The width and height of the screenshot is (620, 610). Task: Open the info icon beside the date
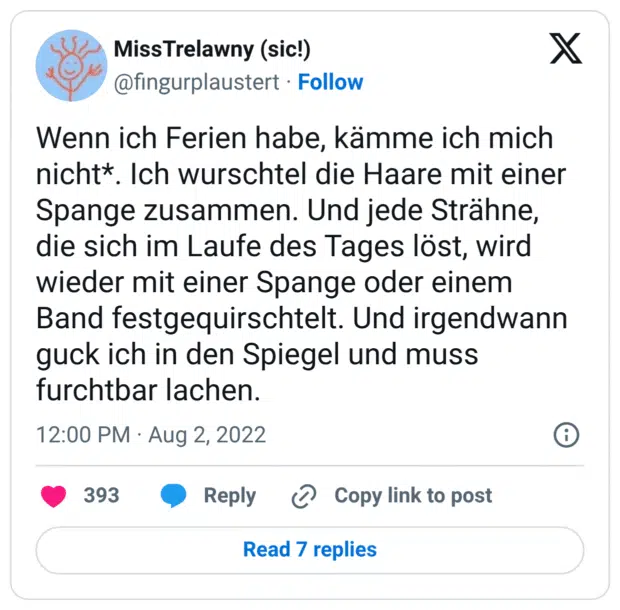point(566,435)
